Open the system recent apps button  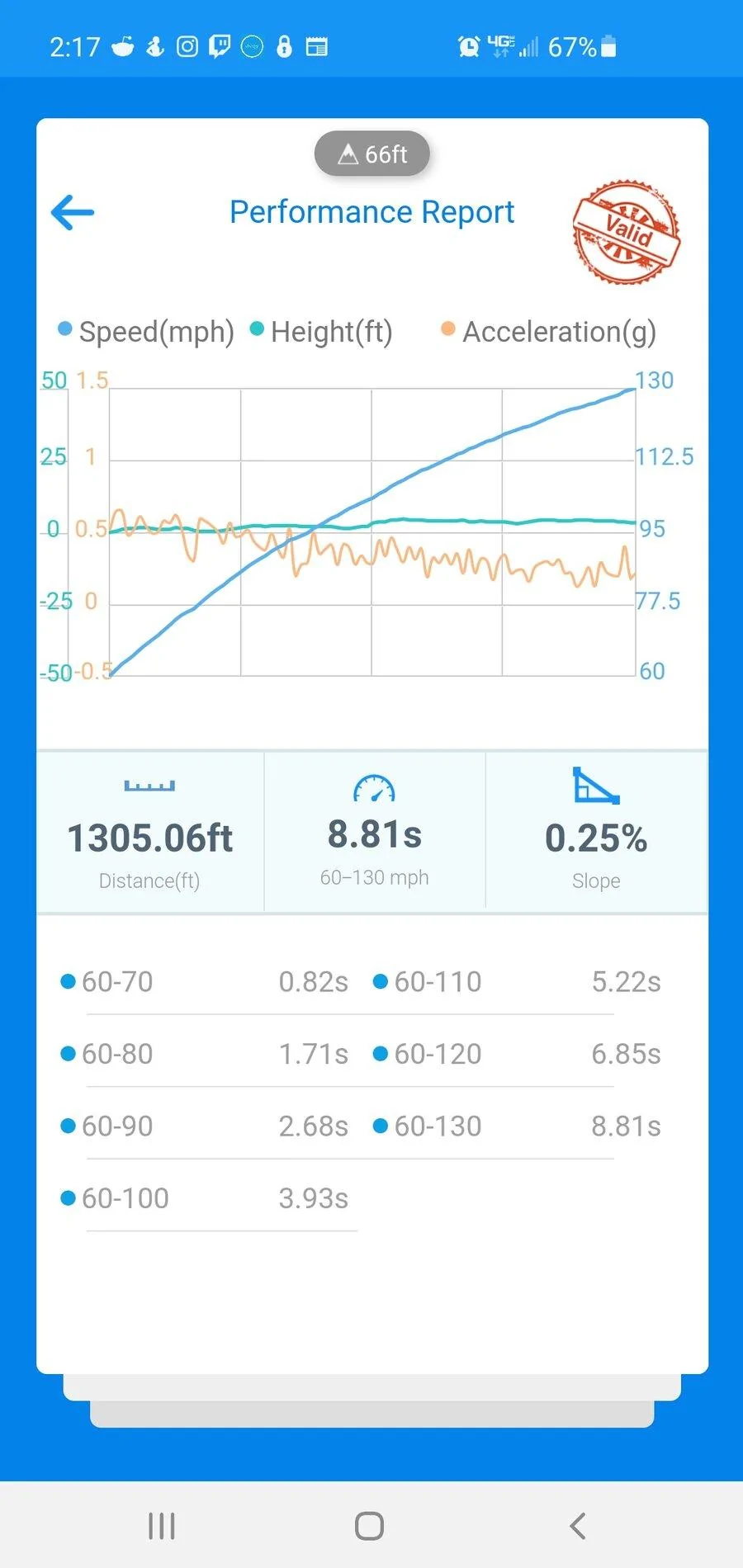(162, 1526)
